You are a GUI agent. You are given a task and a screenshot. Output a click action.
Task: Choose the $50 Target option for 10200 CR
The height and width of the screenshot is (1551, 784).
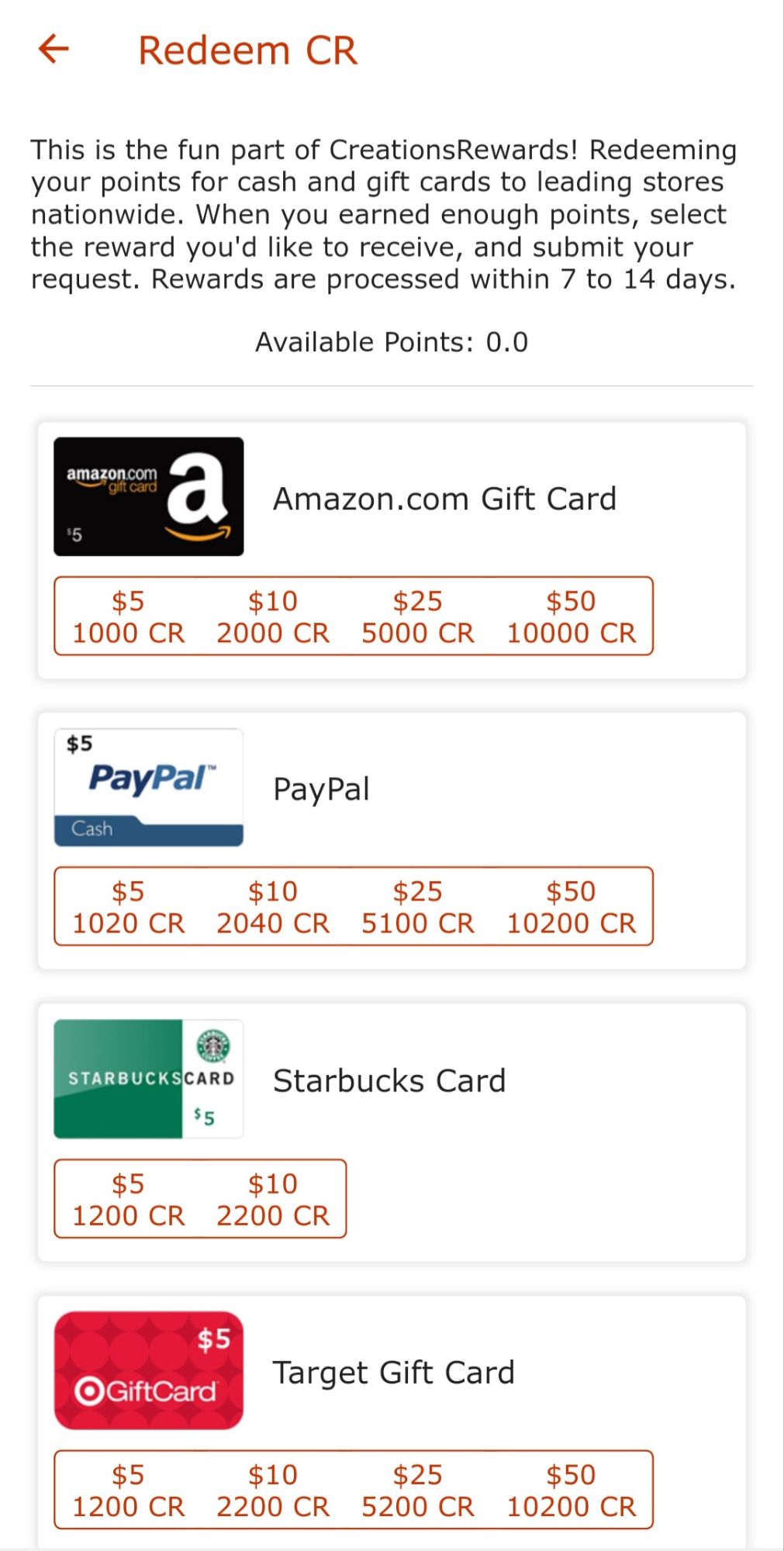572,1491
